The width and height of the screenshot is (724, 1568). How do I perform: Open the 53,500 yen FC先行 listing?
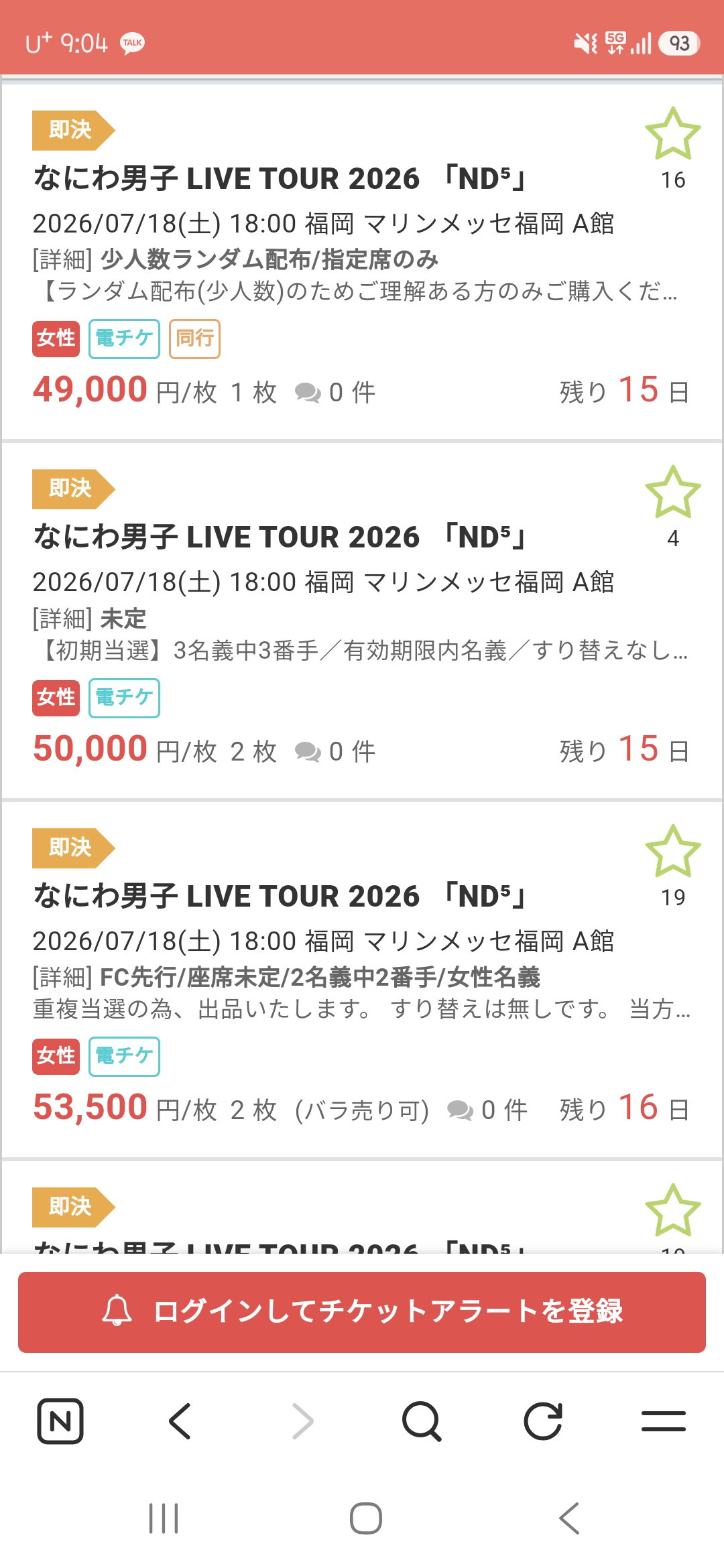click(x=362, y=979)
